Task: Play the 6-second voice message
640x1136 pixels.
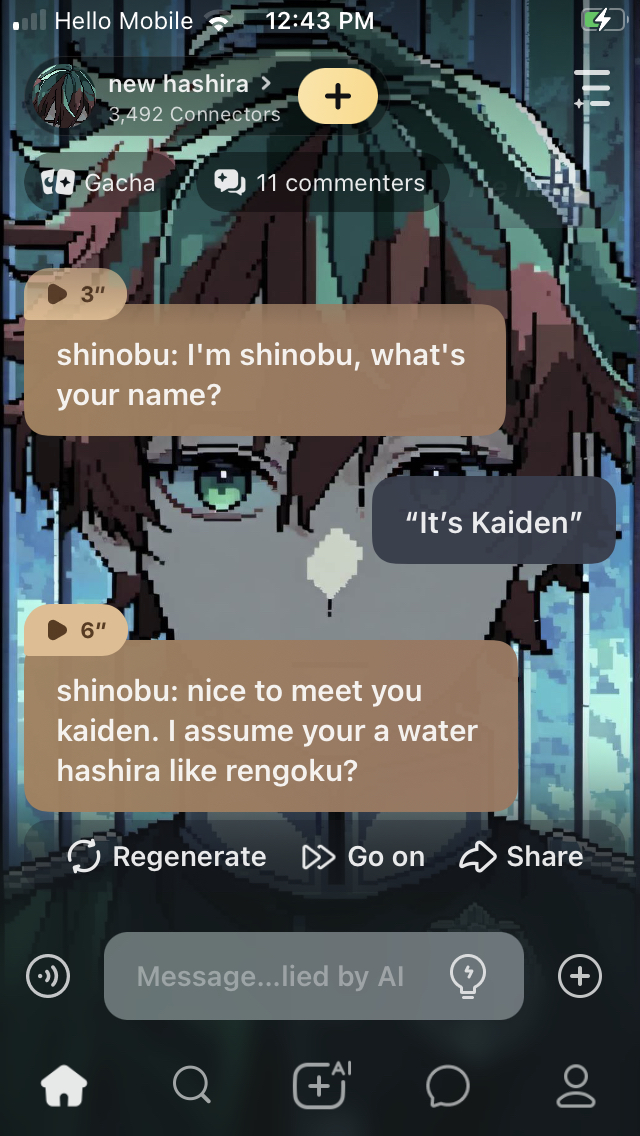Action: point(75,630)
